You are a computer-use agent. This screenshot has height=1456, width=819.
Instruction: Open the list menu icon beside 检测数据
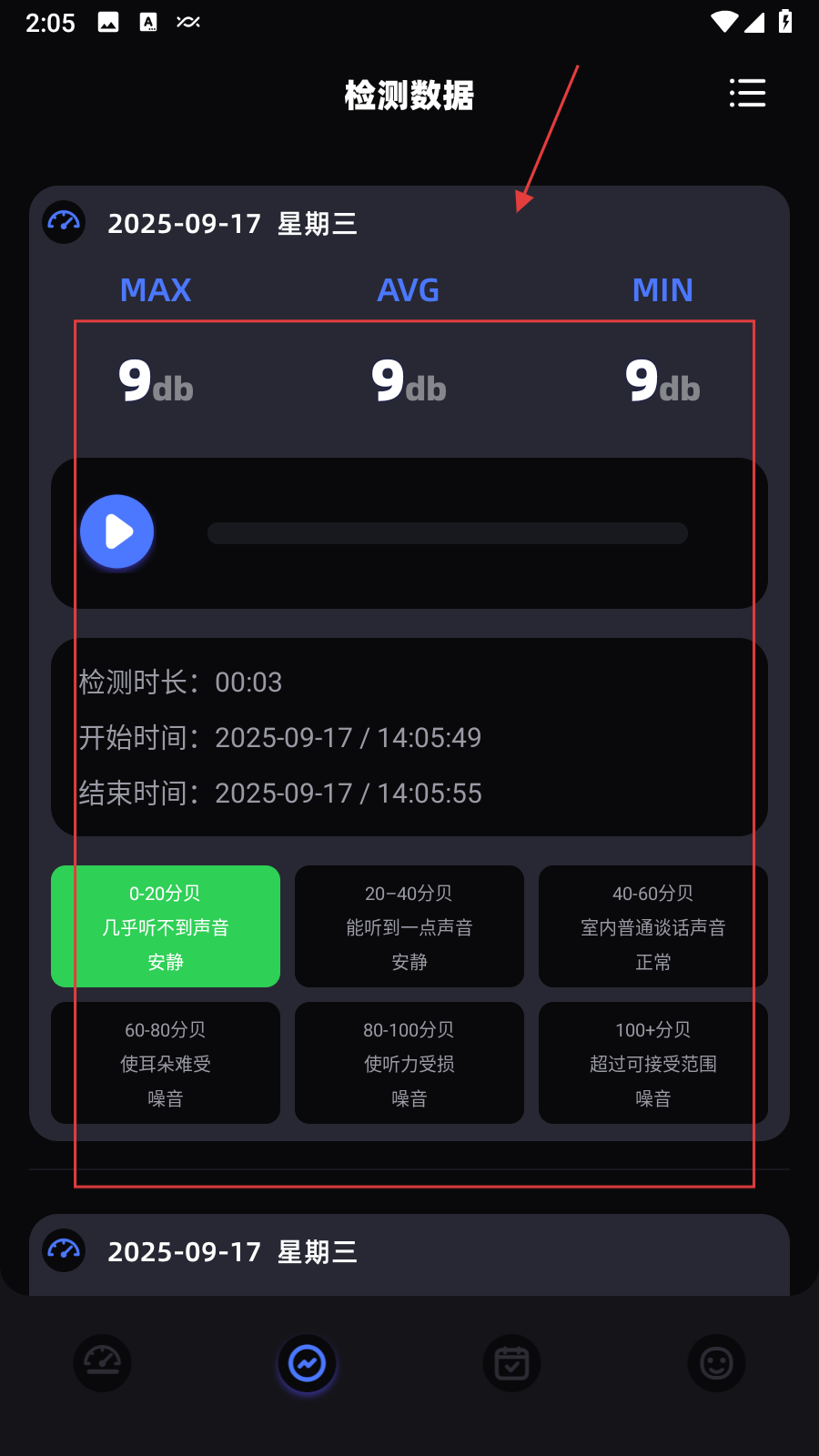tap(747, 93)
